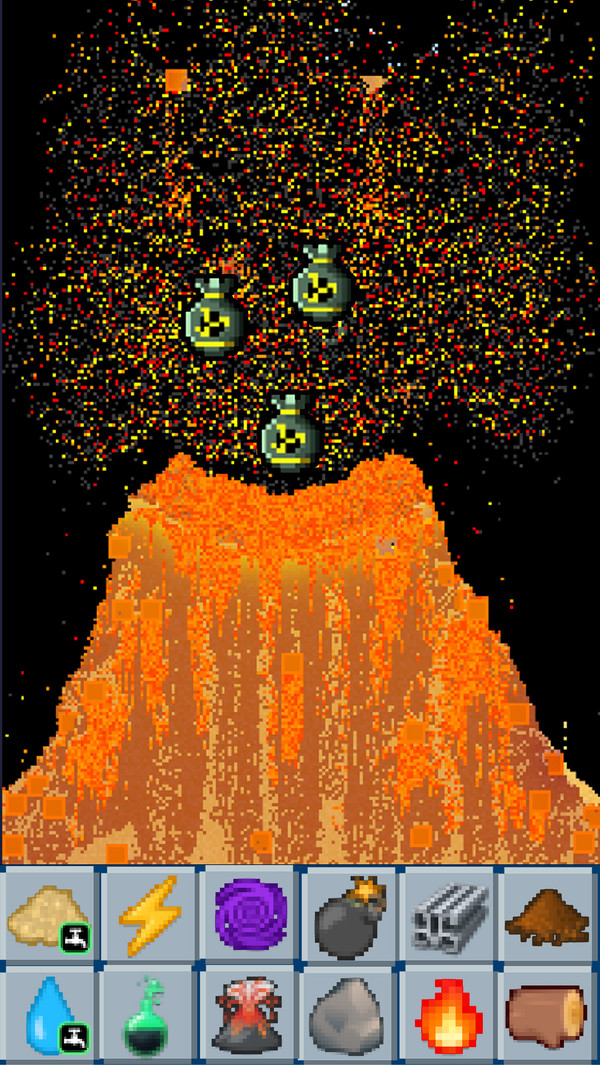Choose the lightning bolt element
This screenshot has height=1066, width=600.
click(148, 916)
